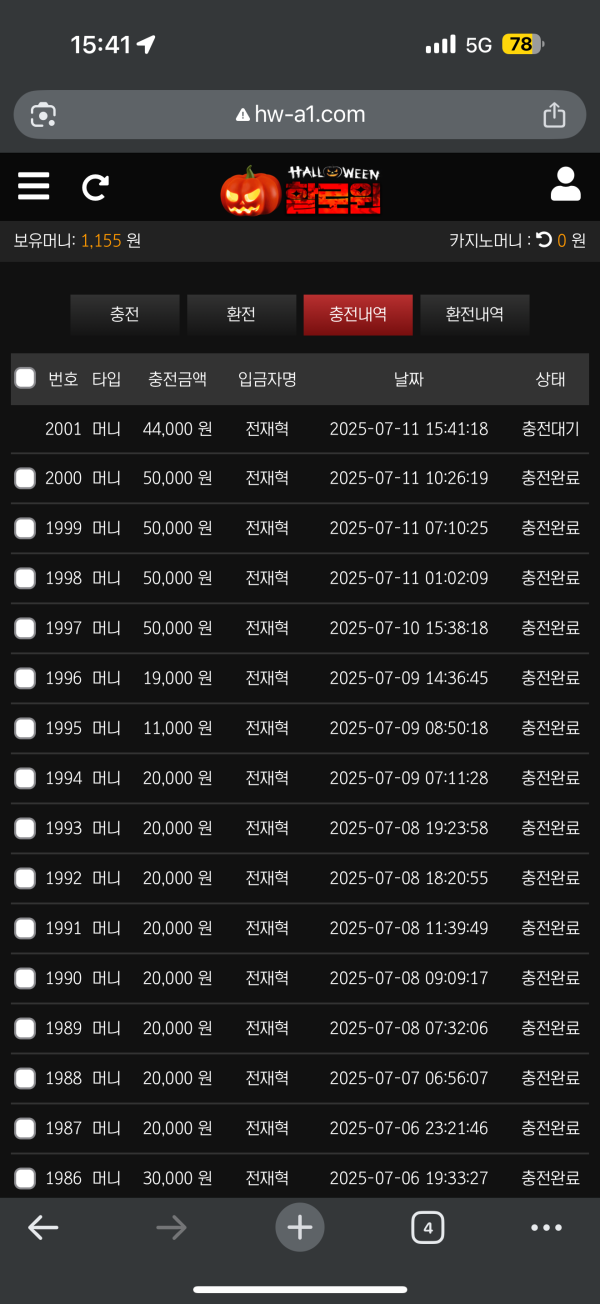Open the user profile icon

click(x=566, y=184)
